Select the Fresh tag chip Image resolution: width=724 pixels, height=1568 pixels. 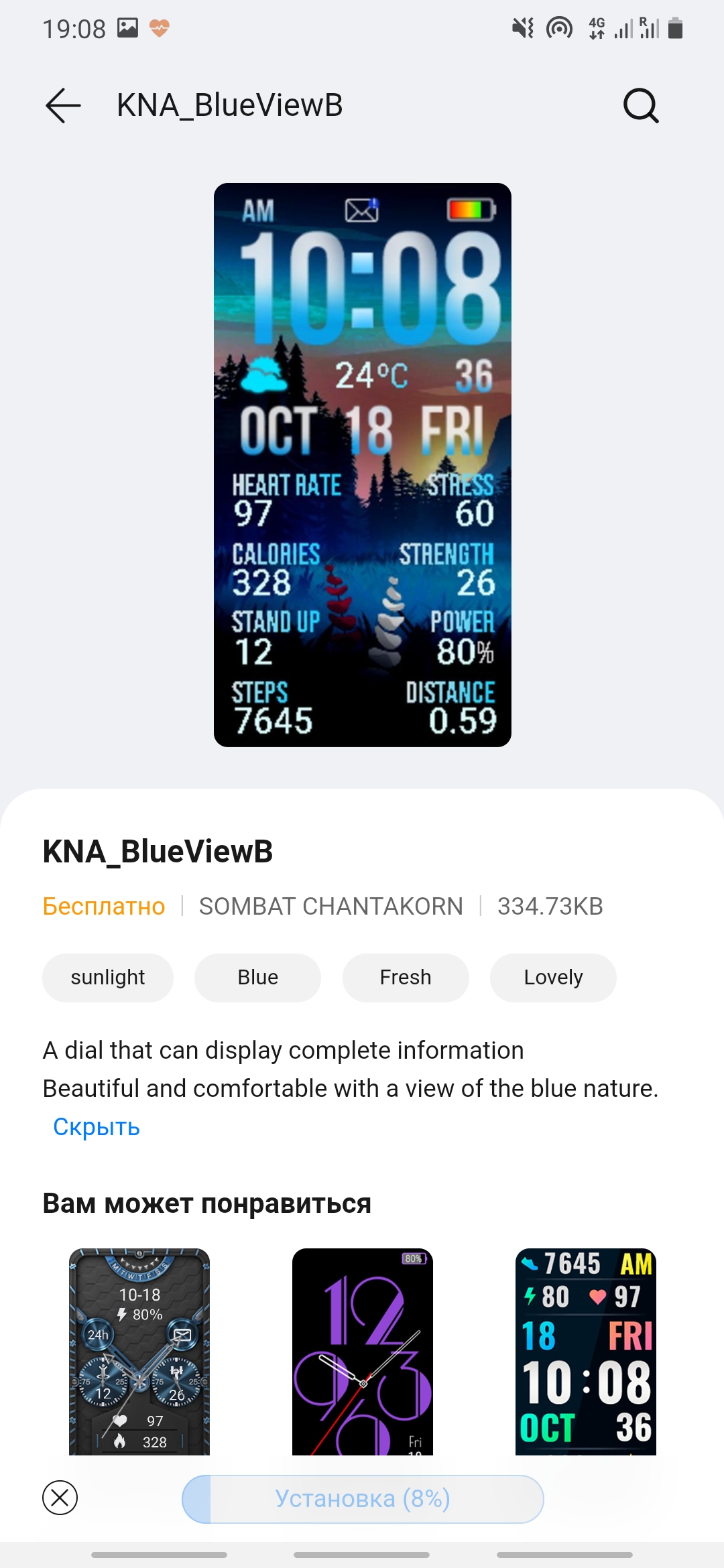tap(406, 978)
